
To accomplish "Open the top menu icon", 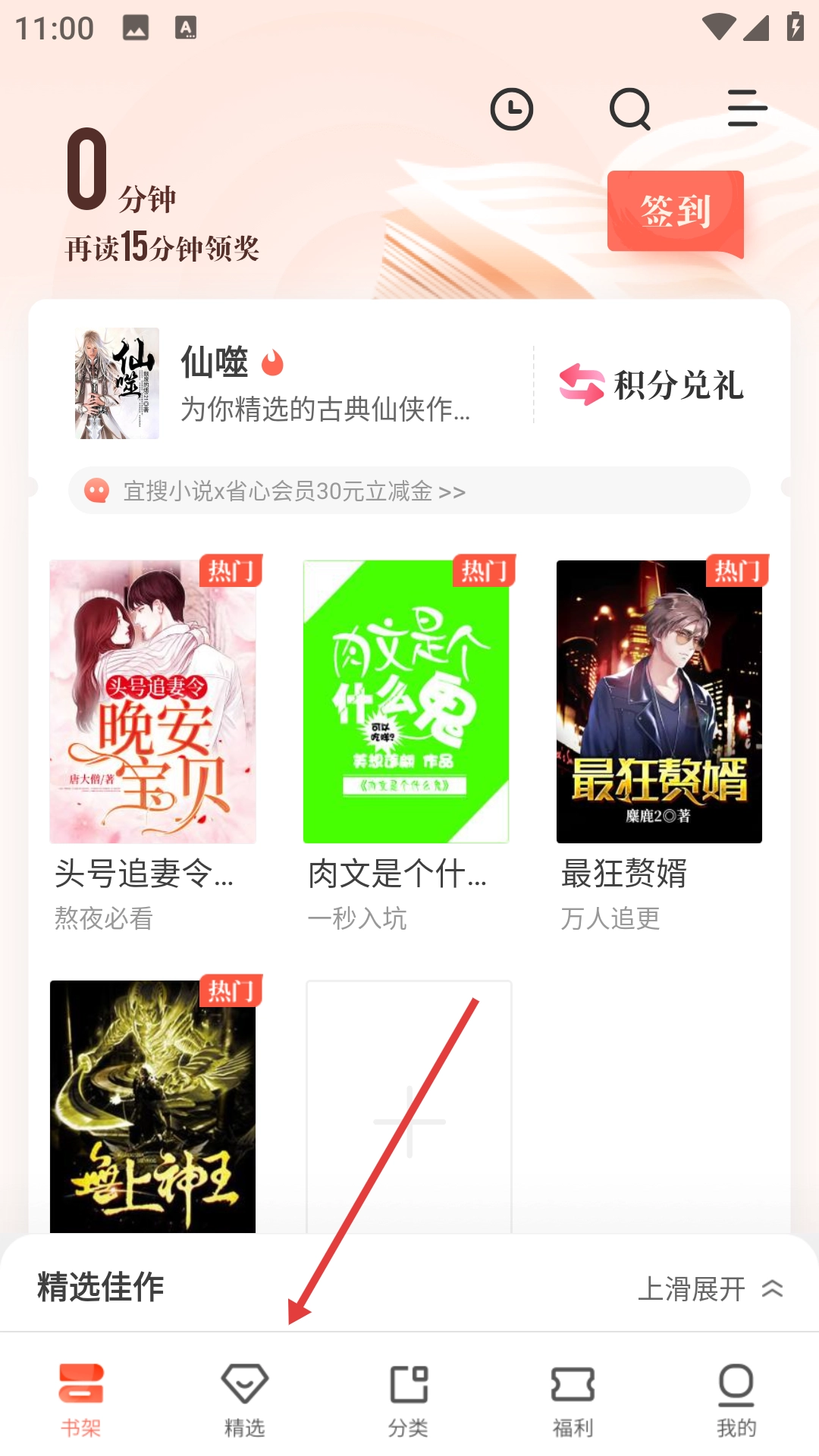I will pos(747,108).
